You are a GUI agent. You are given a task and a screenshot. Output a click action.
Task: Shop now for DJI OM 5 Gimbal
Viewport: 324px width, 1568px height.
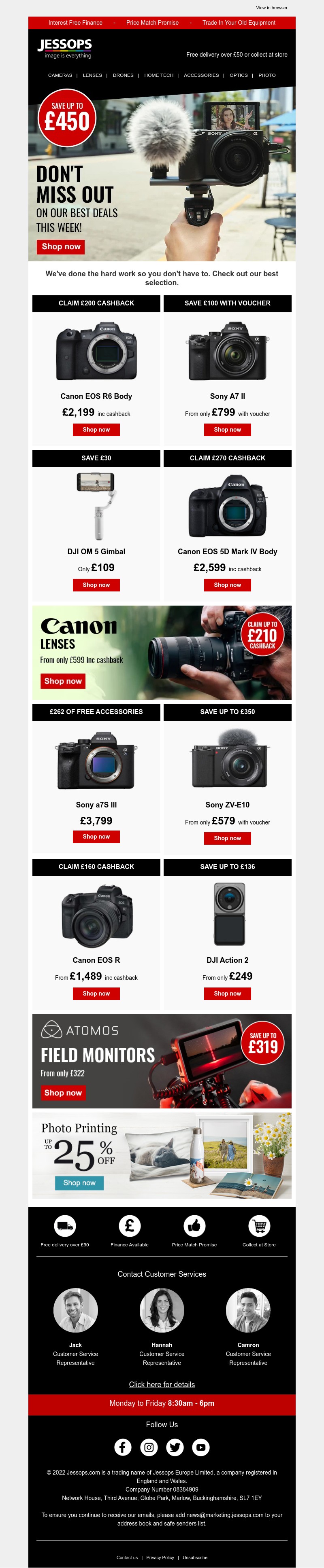96,585
